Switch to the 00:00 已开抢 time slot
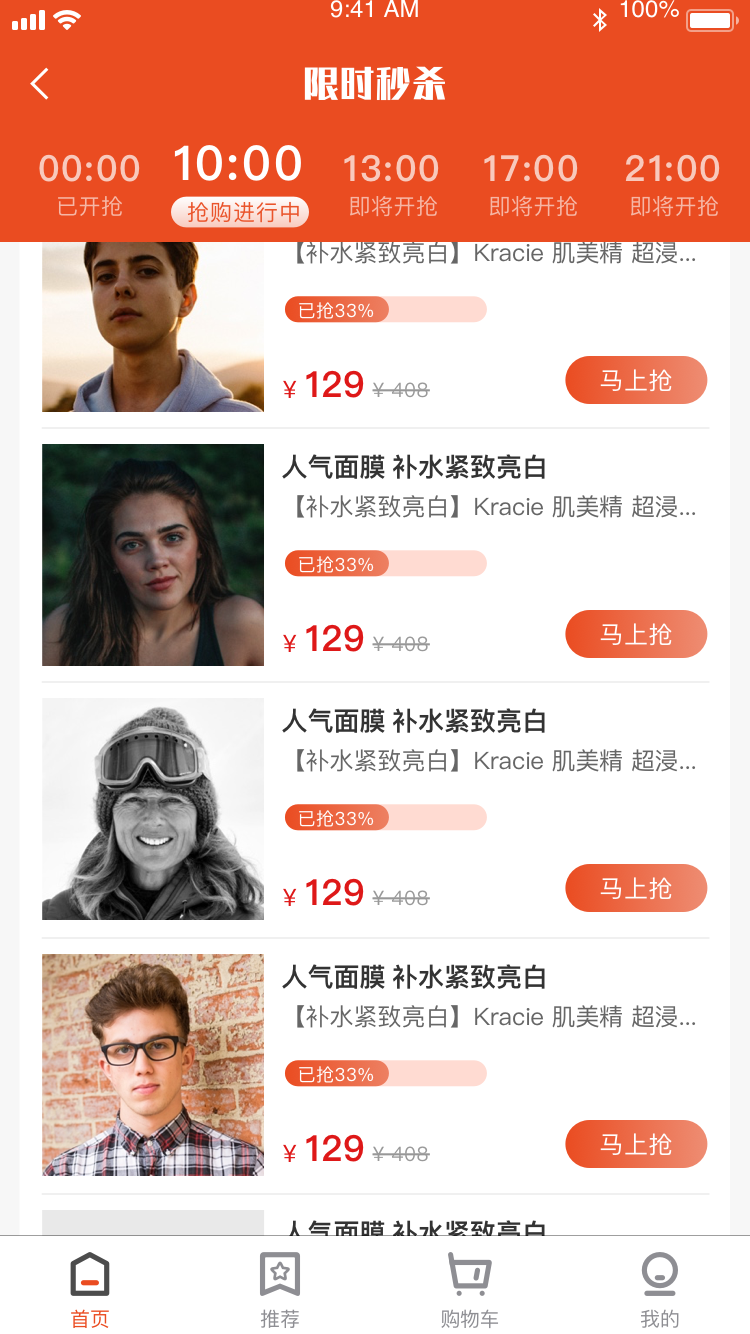Image resolution: width=750 pixels, height=1334 pixels. tap(89, 183)
